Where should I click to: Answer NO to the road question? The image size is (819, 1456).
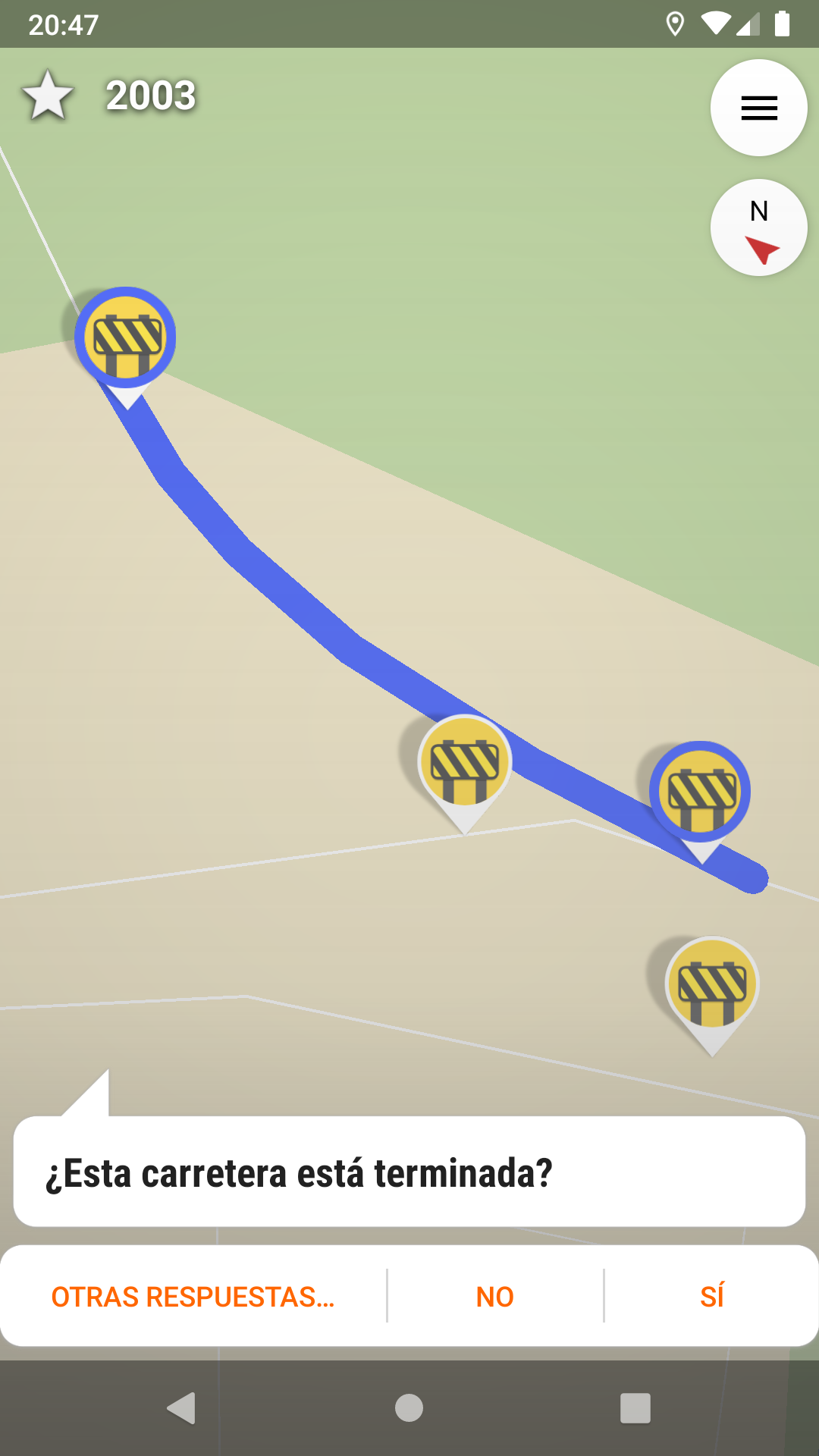tap(495, 1296)
